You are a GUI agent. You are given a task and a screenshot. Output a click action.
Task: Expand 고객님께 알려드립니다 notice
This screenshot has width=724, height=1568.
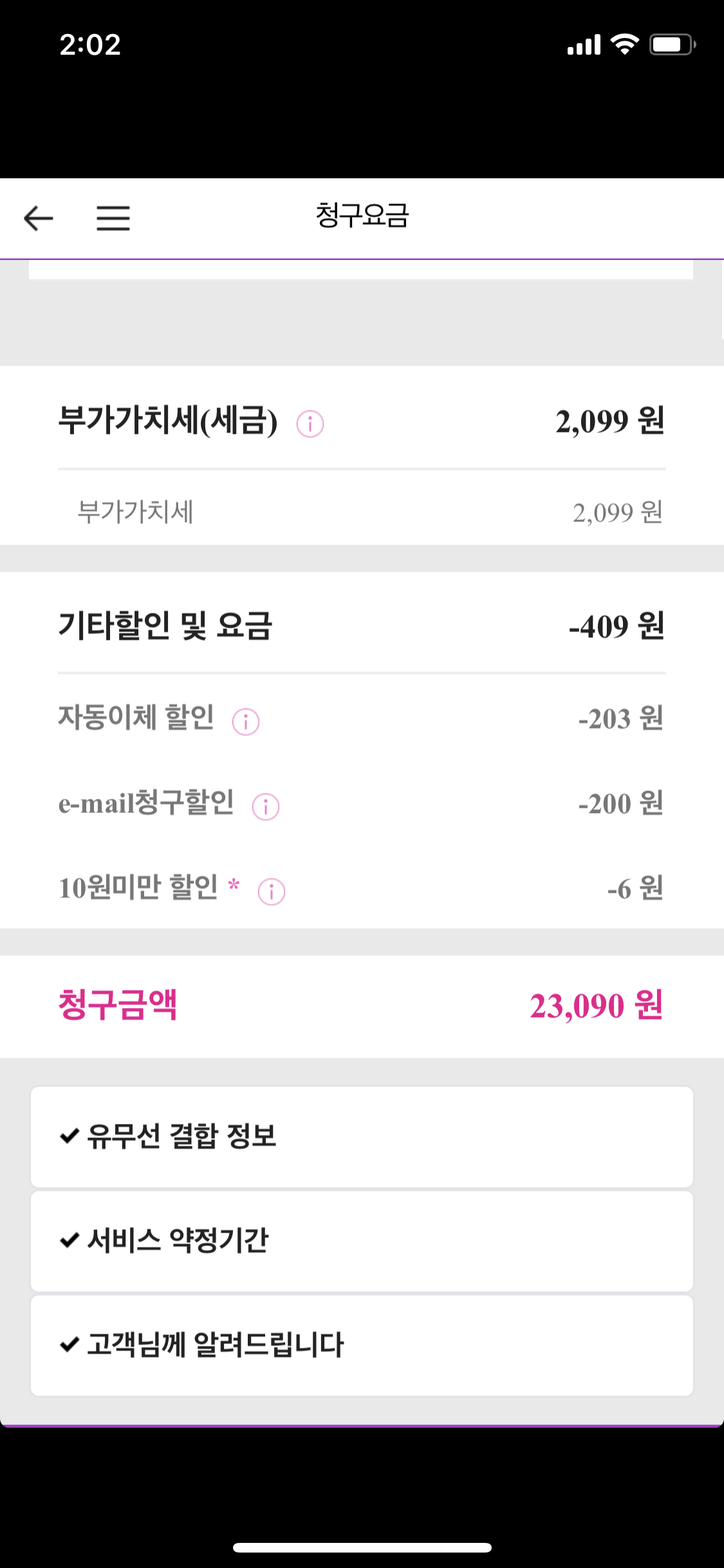[362, 1345]
